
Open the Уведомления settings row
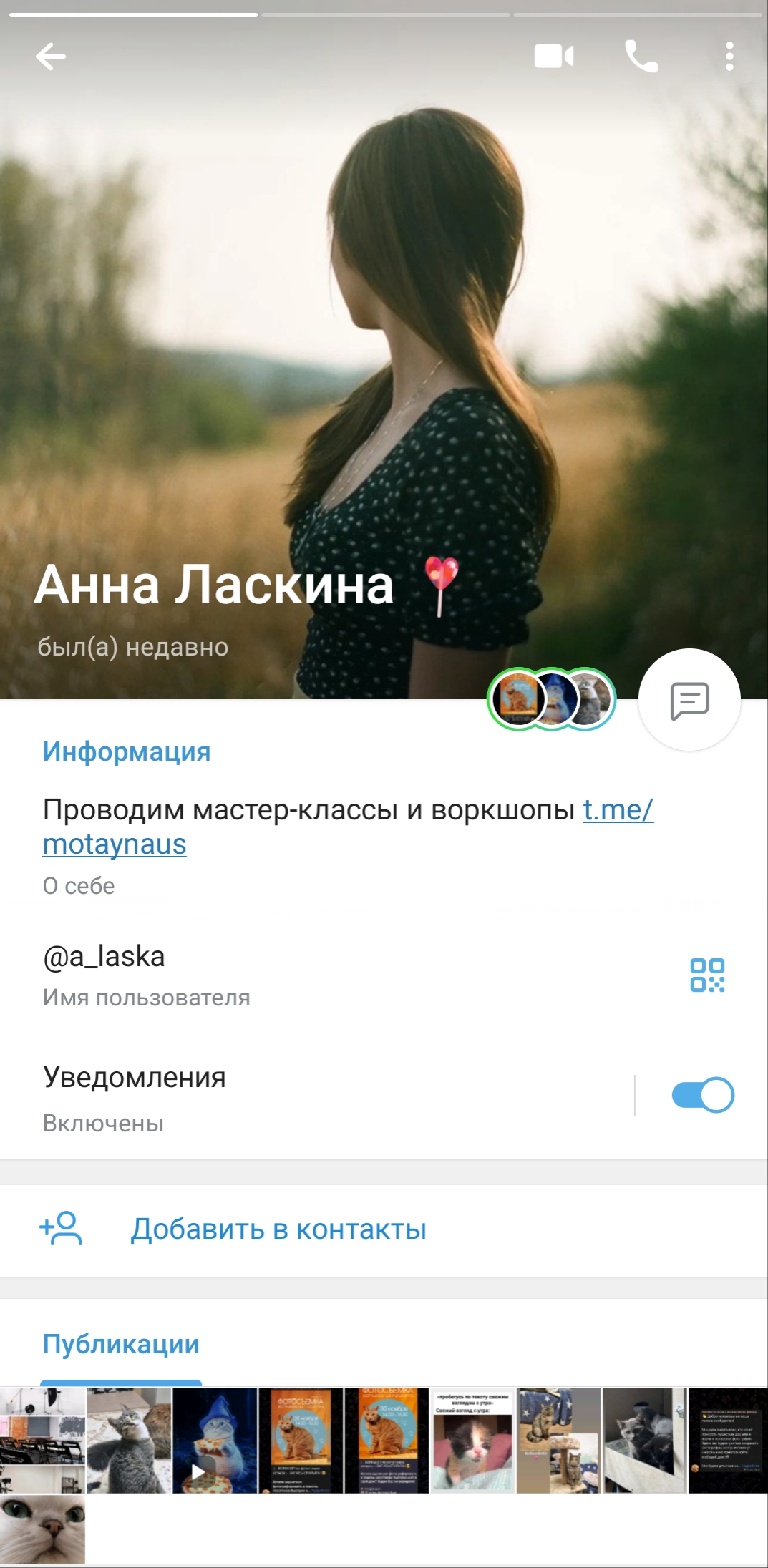315,1098
